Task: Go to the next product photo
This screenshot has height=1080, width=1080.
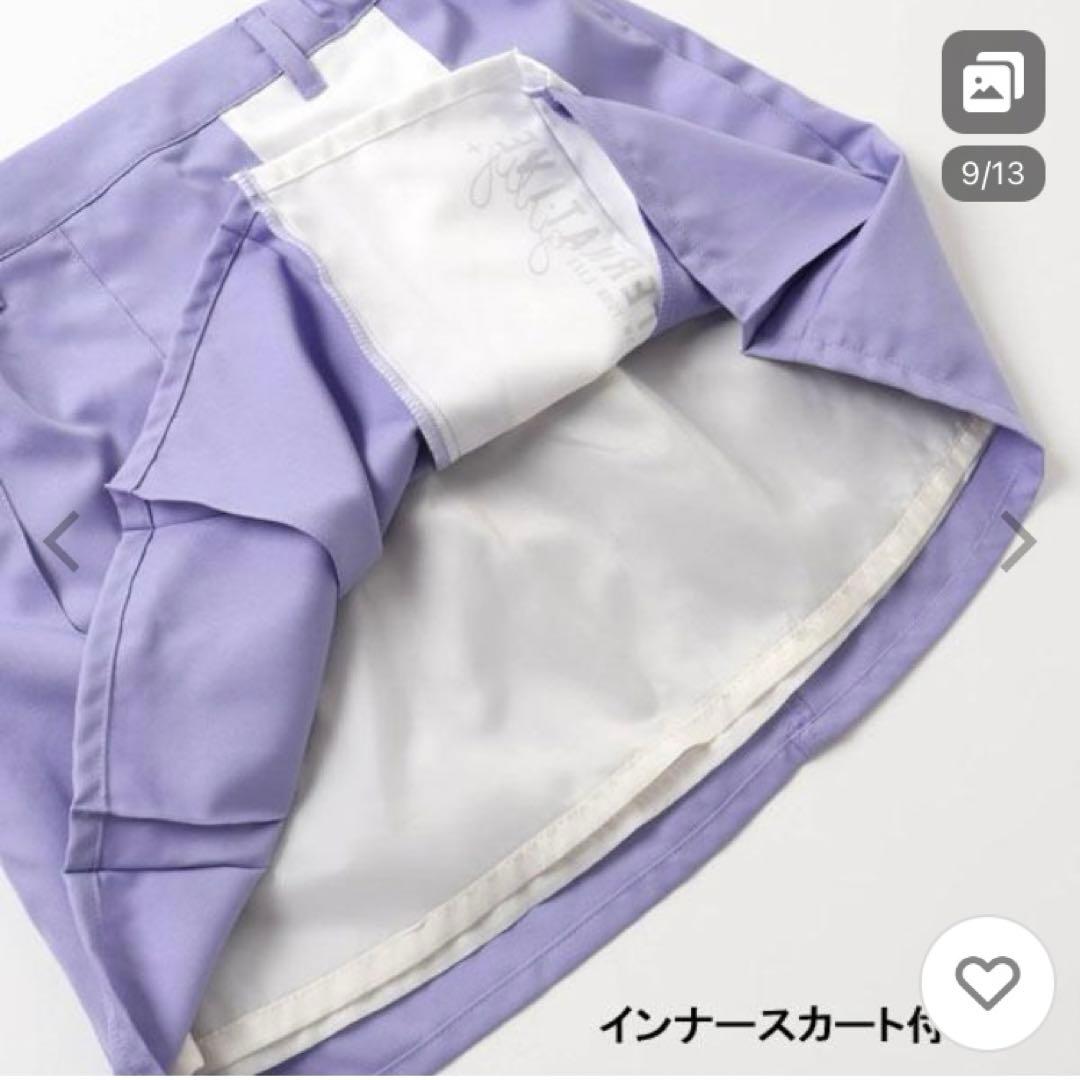Action: 1017,544
